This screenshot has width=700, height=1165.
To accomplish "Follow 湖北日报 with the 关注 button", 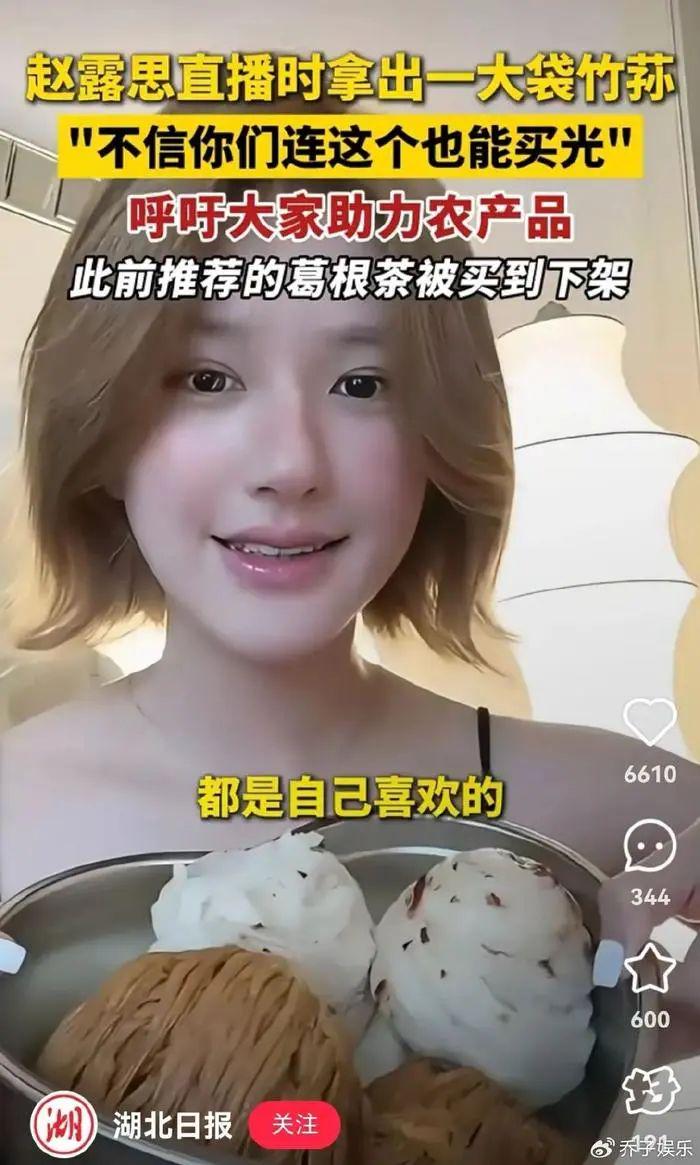I will (294, 1126).
